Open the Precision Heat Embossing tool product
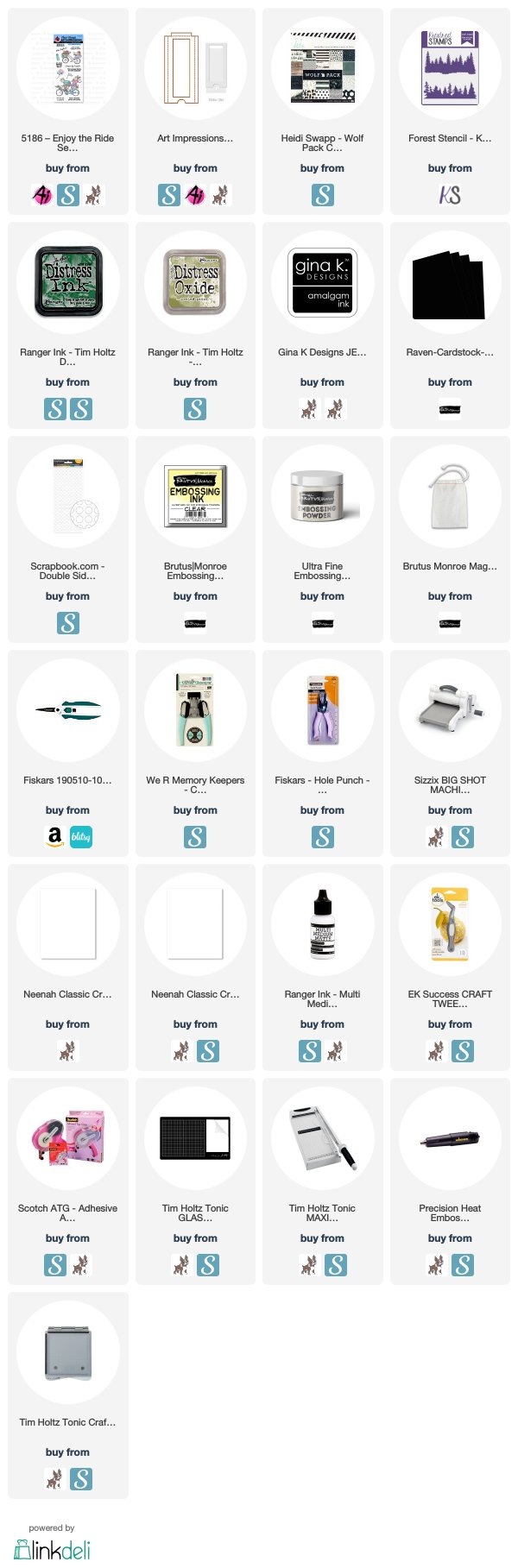The image size is (518, 1568). click(450, 1137)
